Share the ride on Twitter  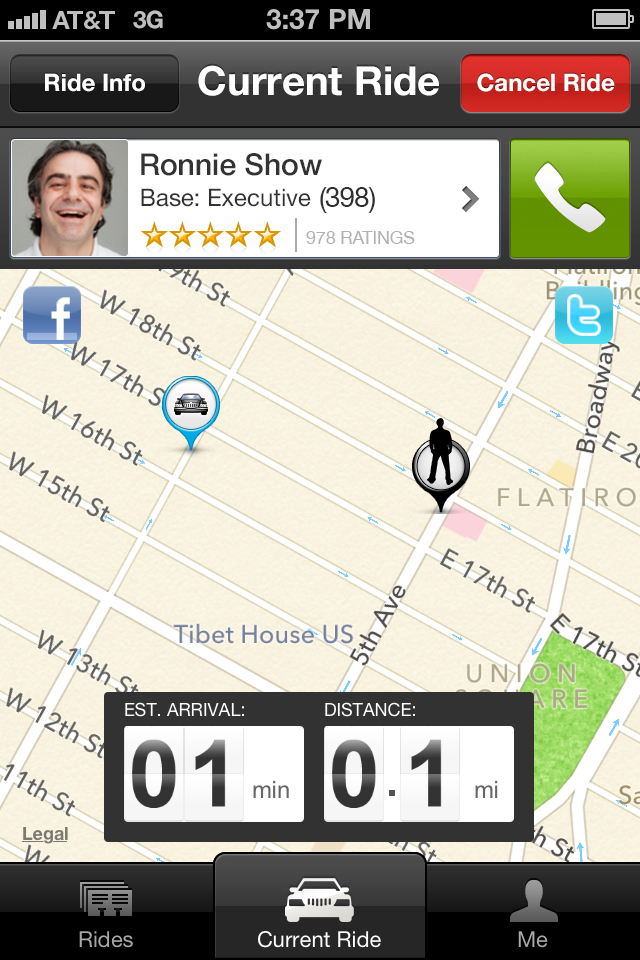coord(584,315)
